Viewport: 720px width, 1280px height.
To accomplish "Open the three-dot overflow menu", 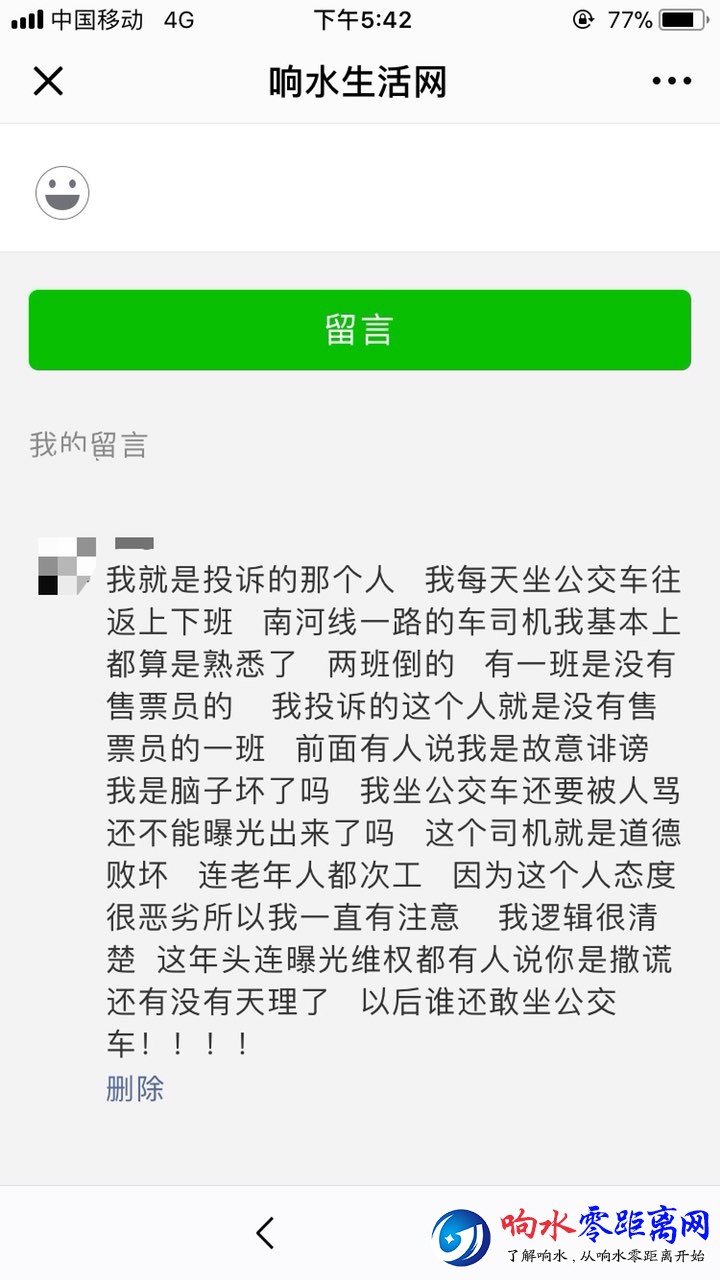I will (671, 81).
